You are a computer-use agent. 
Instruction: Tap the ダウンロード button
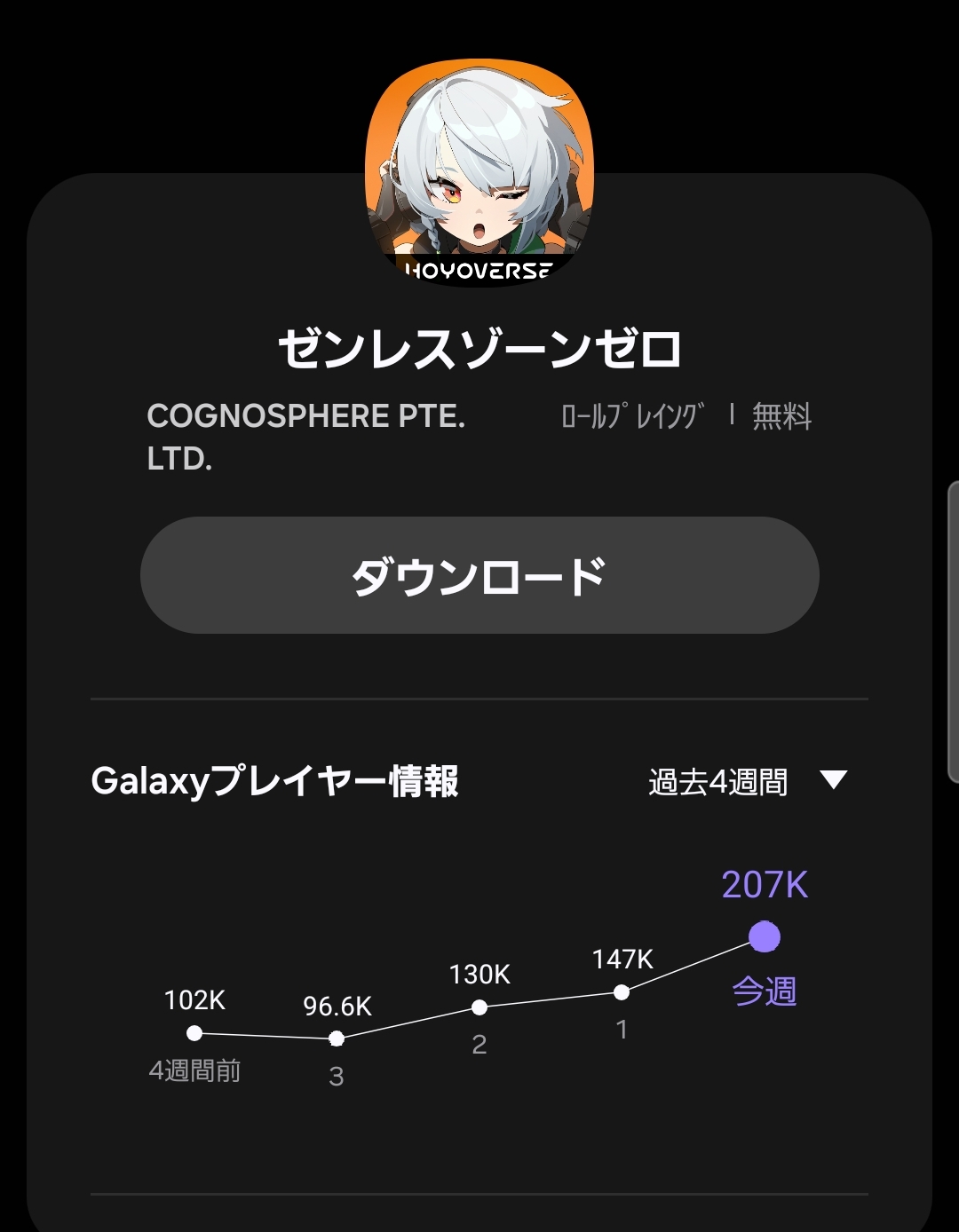pyautogui.click(x=479, y=575)
